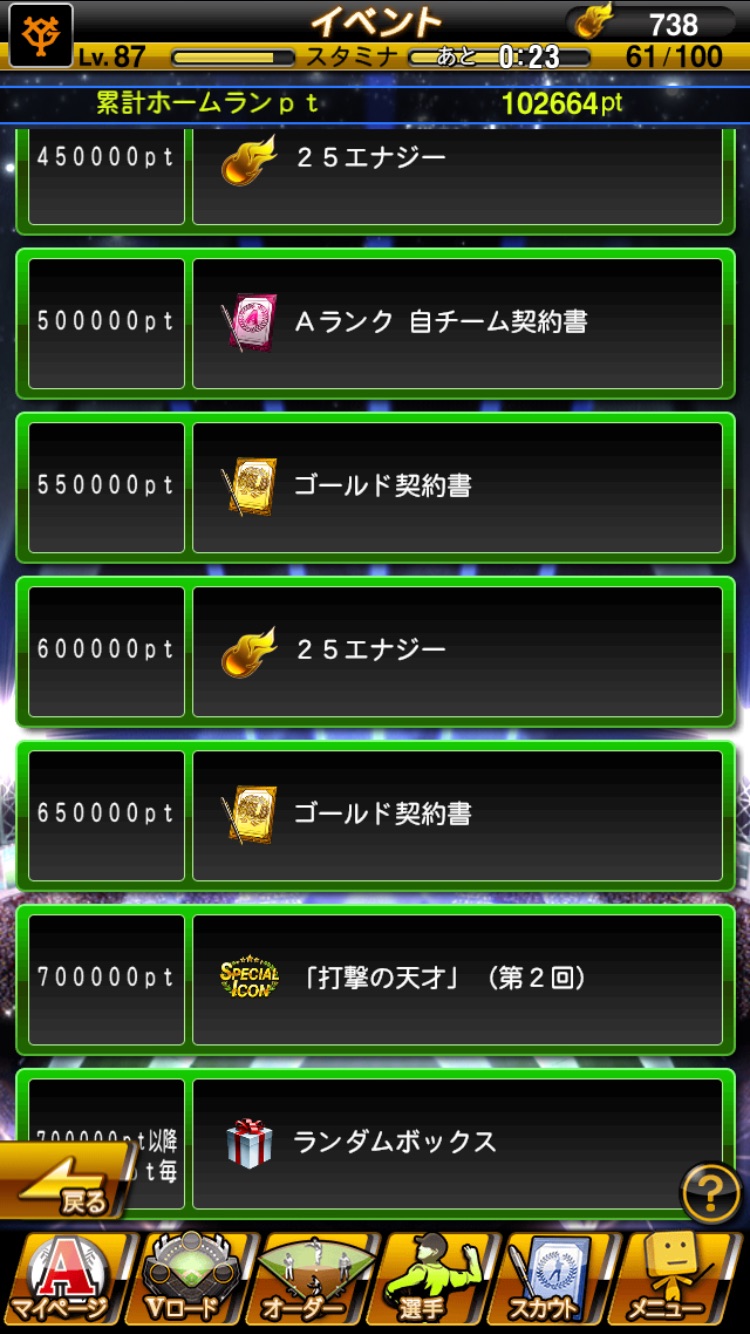Open the スカウト tab
This screenshot has width=750, height=1334.
[x=558, y=1280]
